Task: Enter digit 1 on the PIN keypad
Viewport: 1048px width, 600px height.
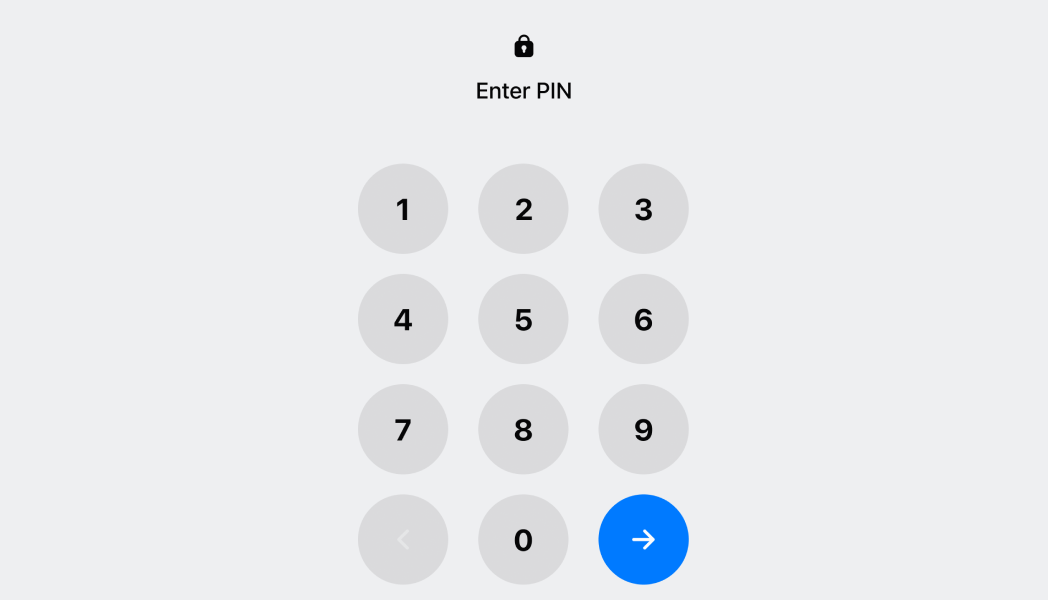Action: point(403,209)
